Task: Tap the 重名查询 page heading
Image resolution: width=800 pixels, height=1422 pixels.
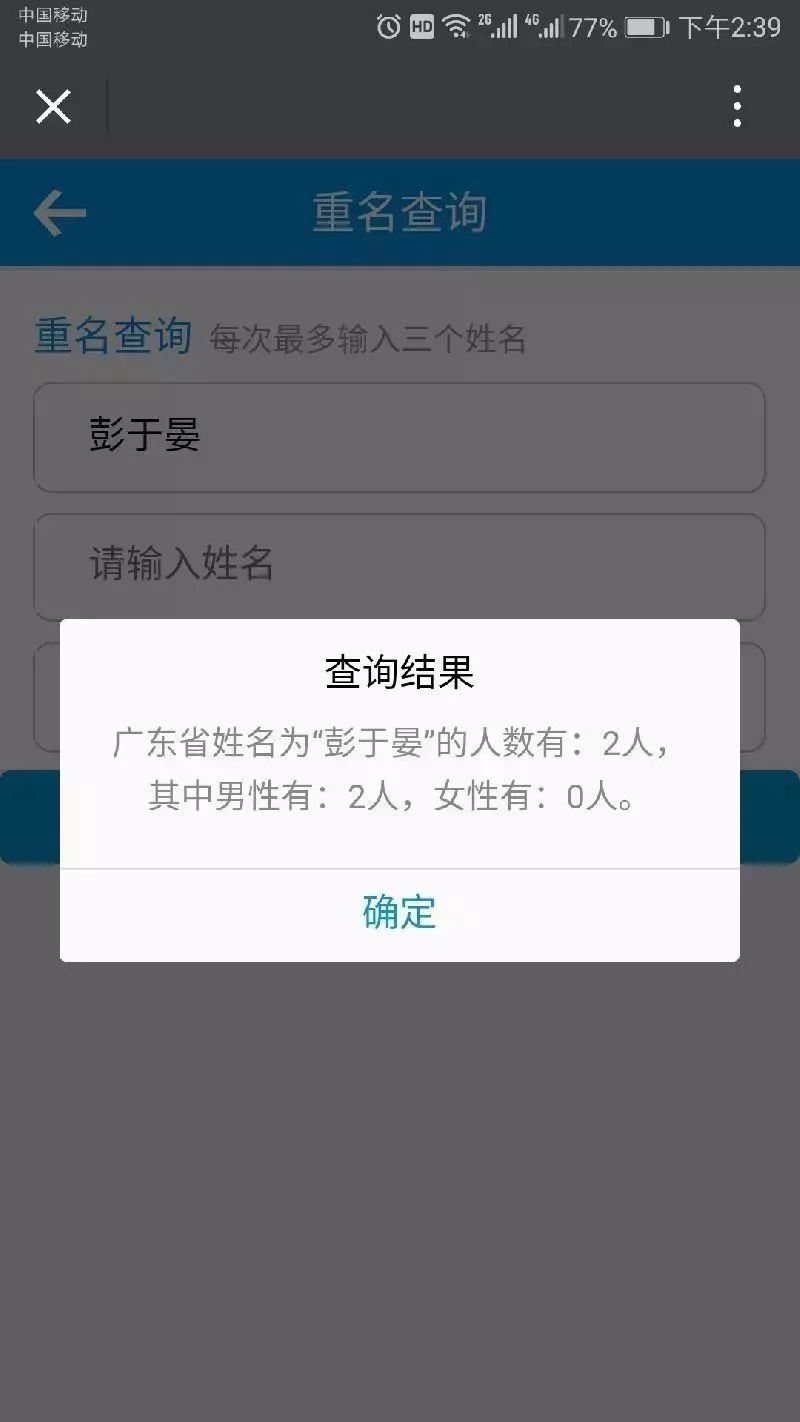Action: tap(113, 337)
